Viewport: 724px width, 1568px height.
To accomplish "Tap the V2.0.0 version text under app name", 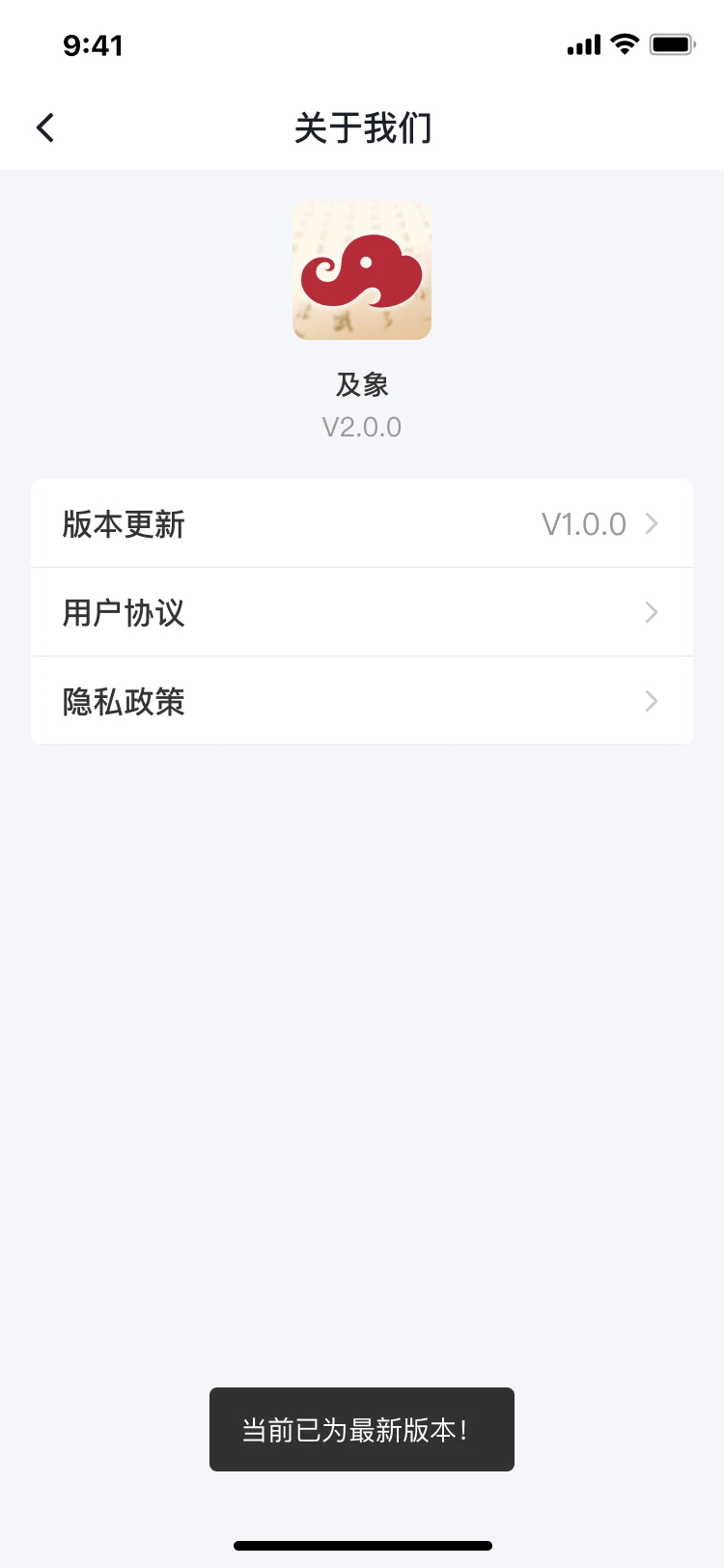I will tap(362, 427).
